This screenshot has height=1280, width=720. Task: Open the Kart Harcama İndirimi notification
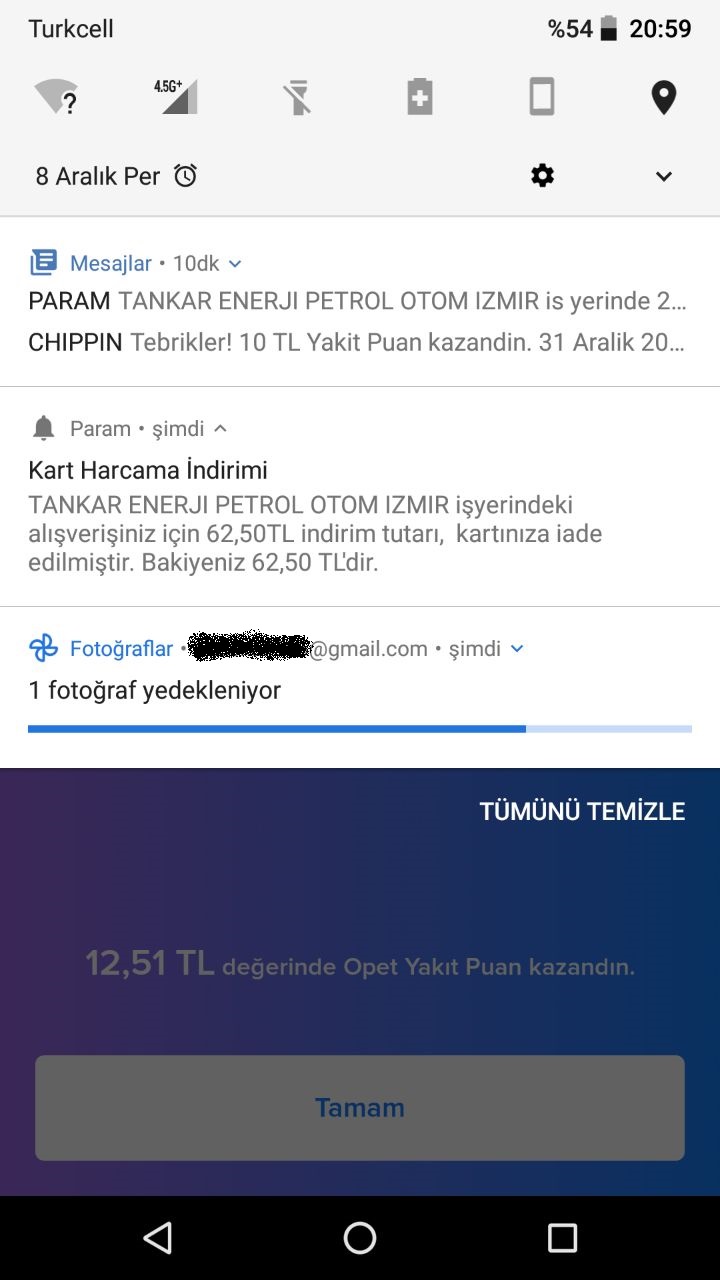click(x=360, y=515)
